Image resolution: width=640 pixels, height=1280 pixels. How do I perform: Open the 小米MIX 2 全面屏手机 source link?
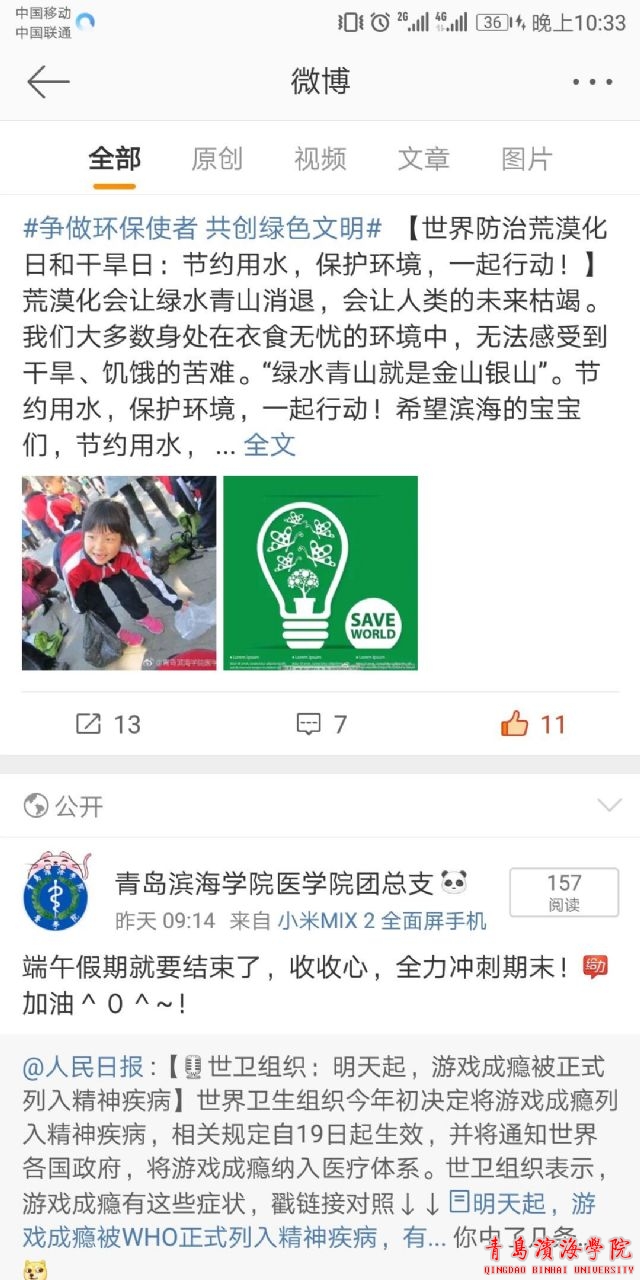[382, 920]
